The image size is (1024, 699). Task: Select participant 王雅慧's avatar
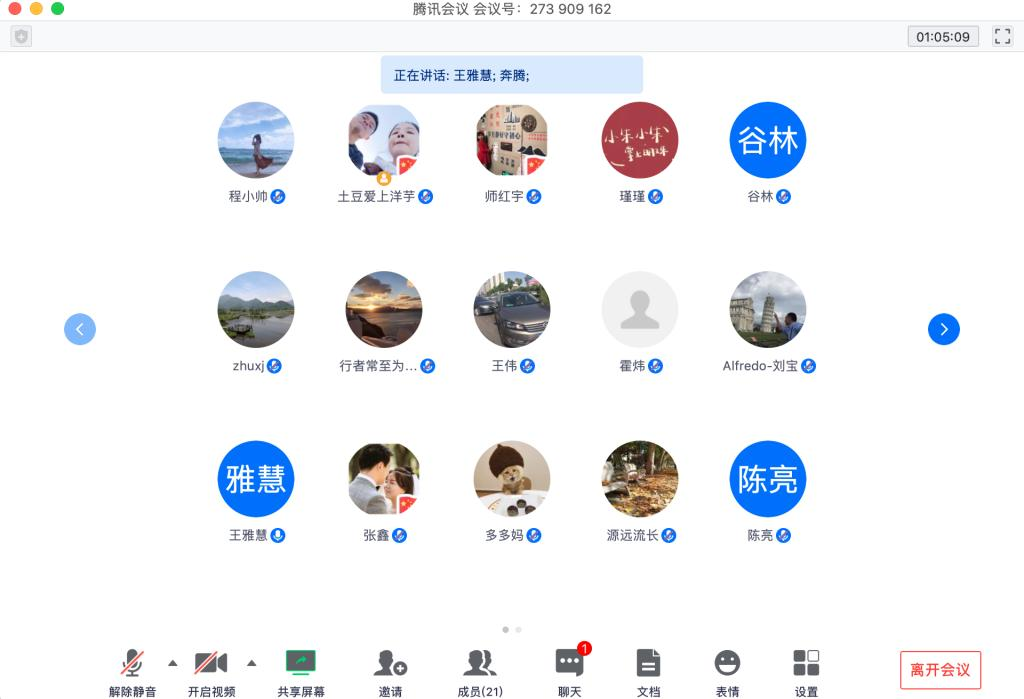[256, 480]
